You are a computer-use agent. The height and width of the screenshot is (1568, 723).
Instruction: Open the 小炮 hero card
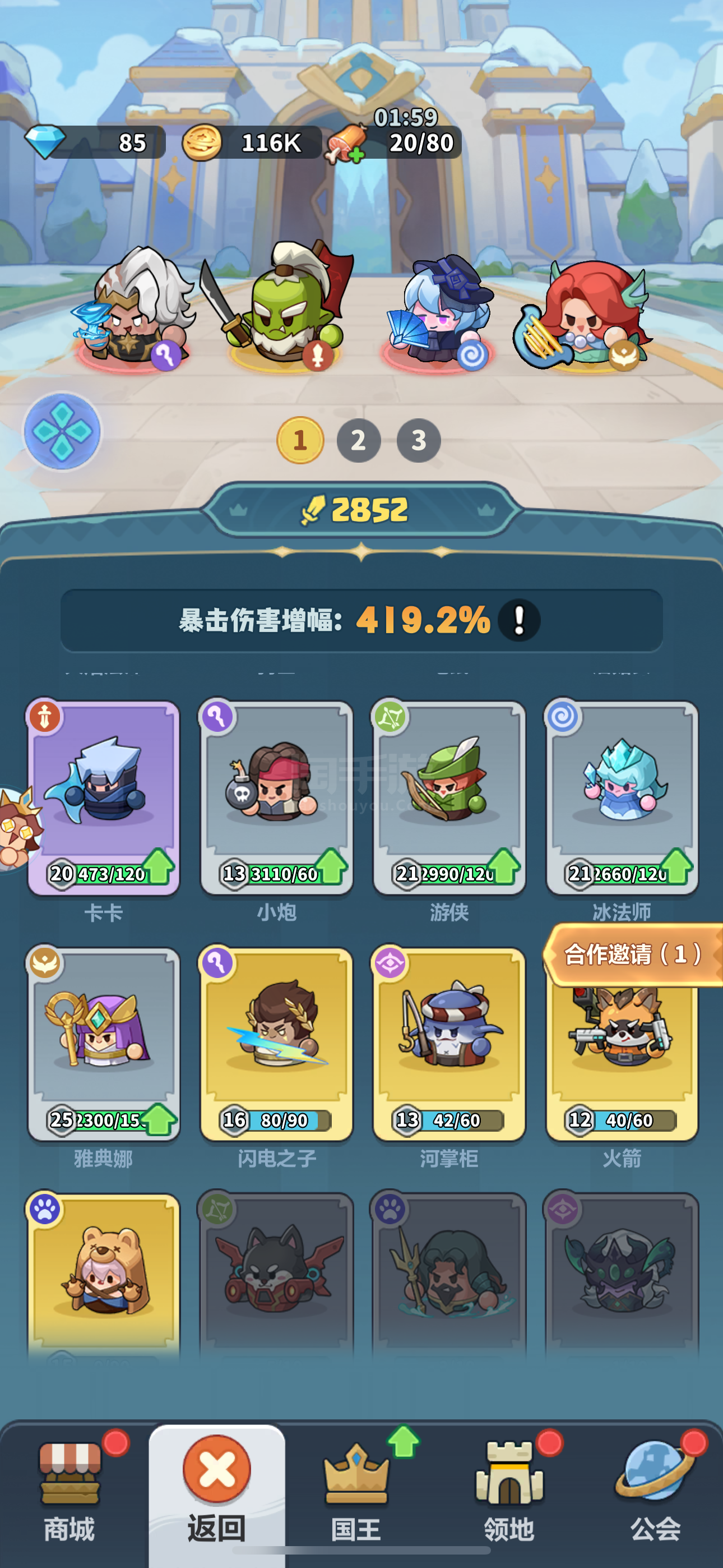277,798
